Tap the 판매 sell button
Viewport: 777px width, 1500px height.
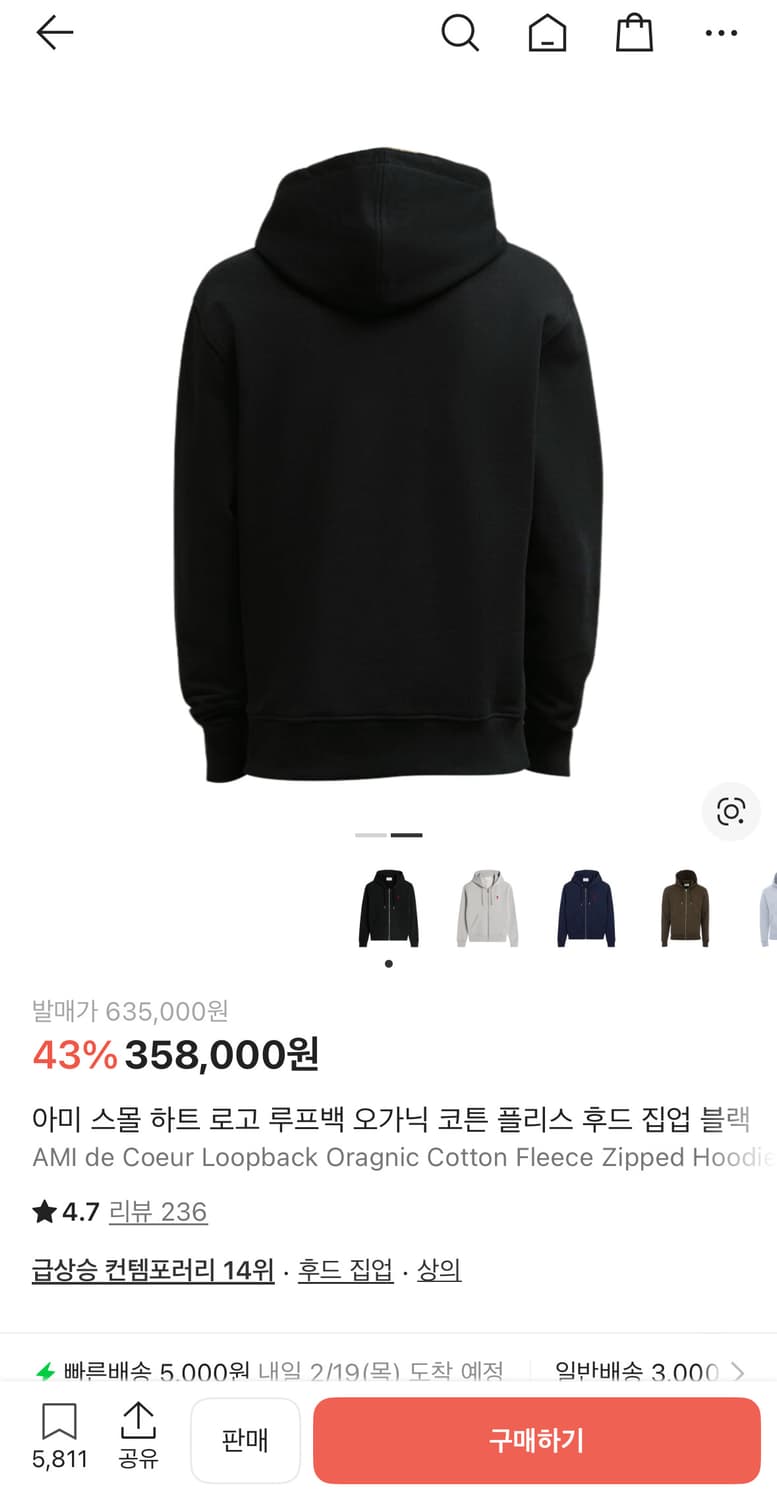[245, 1440]
